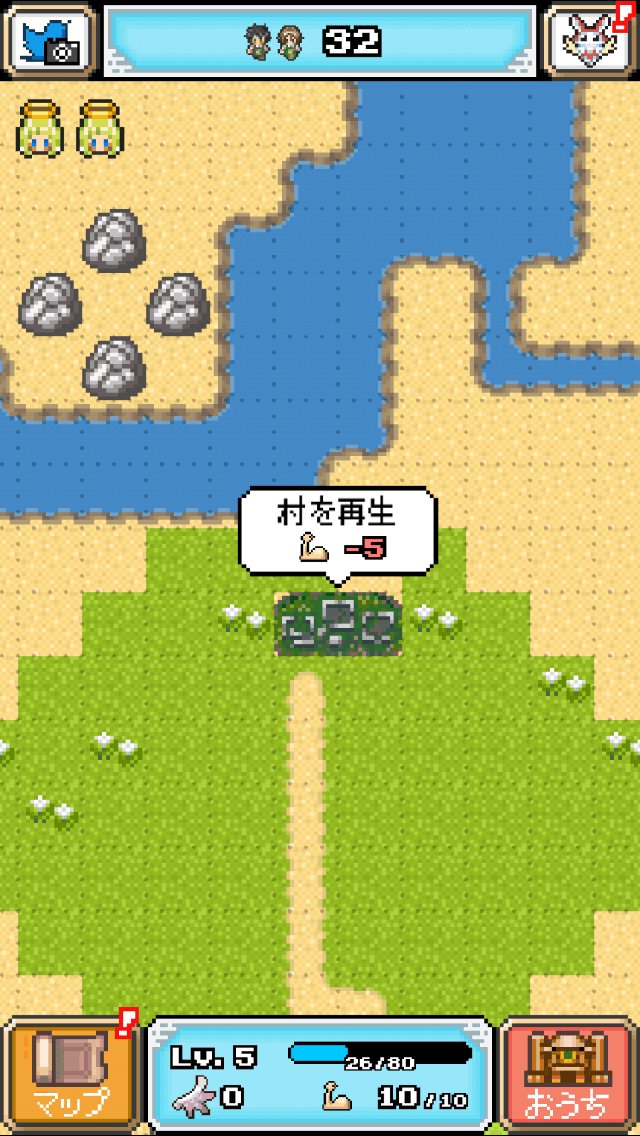Tap the Twitter screenshot share button
This screenshot has height=1136, width=640.
pyautogui.click(x=49, y=41)
